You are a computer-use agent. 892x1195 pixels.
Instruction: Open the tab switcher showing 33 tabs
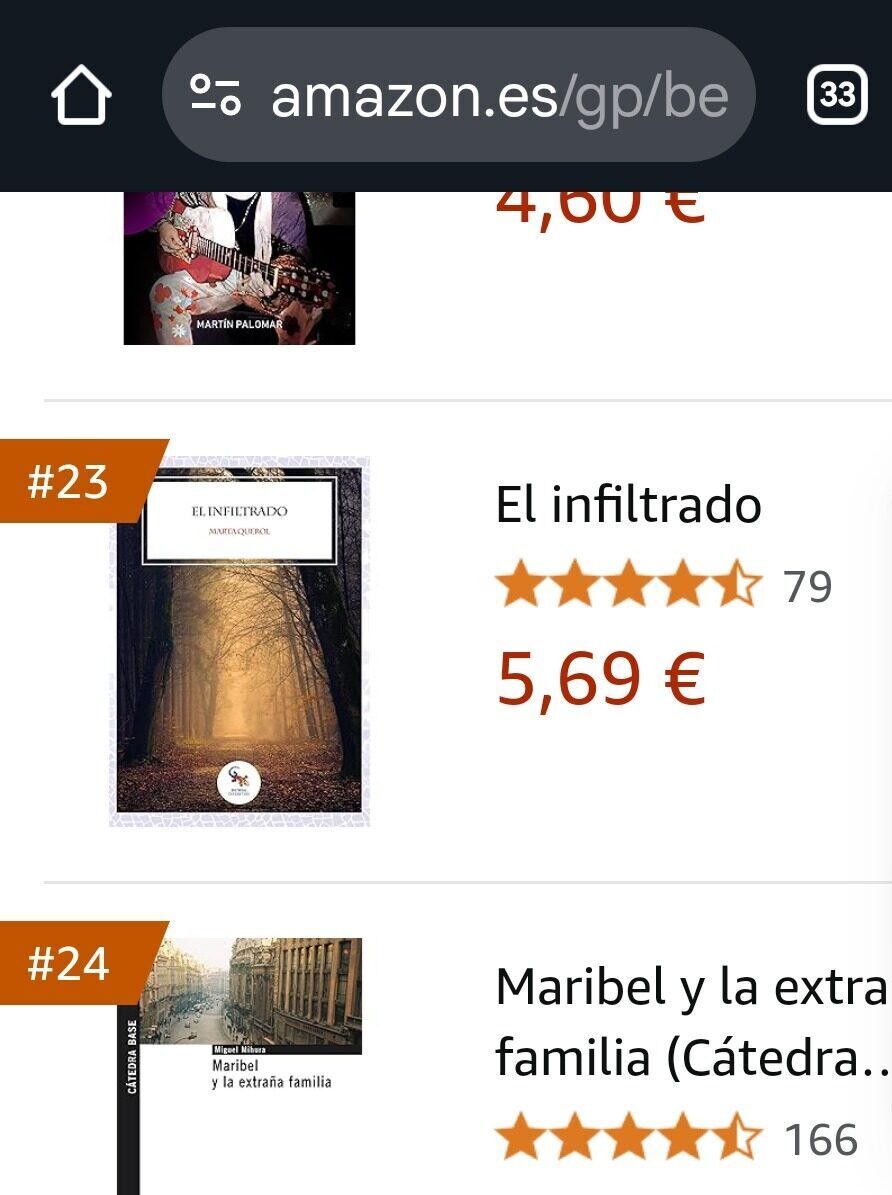(x=836, y=95)
